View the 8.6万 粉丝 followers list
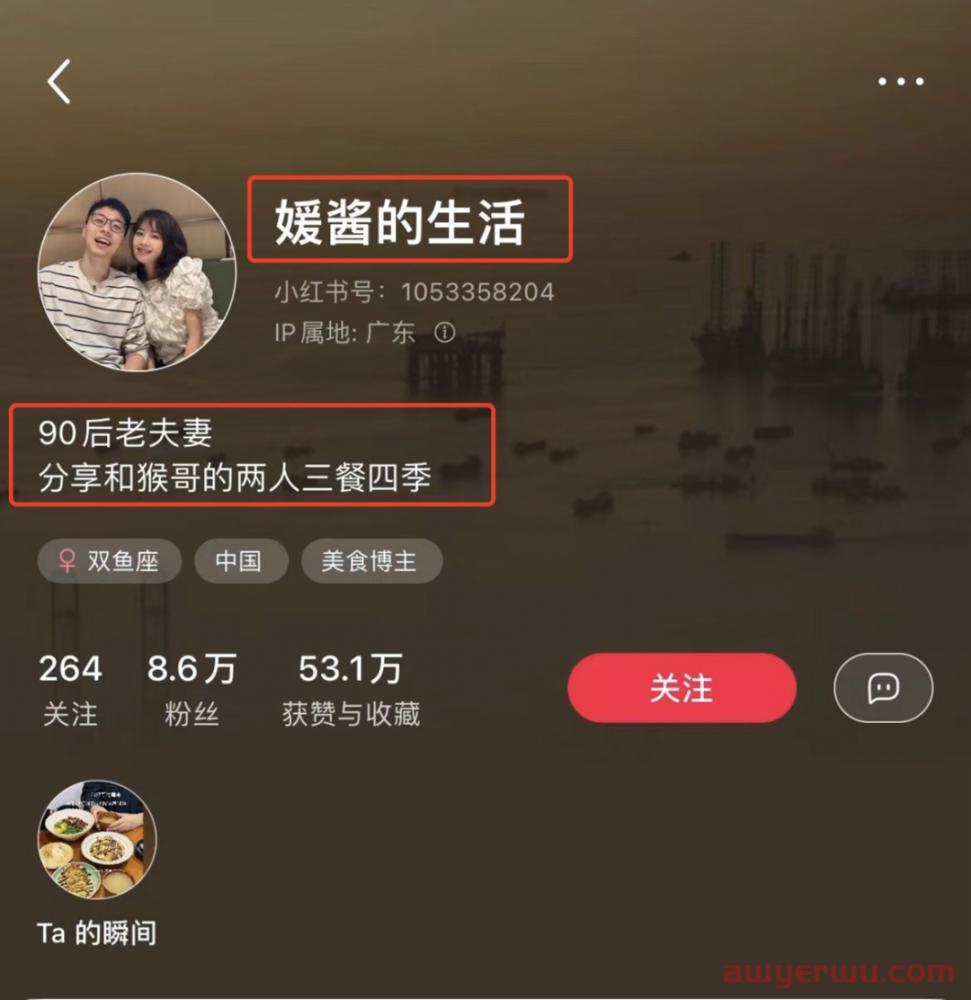Viewport: 971px width, 1000px height. tap(191, 689)
